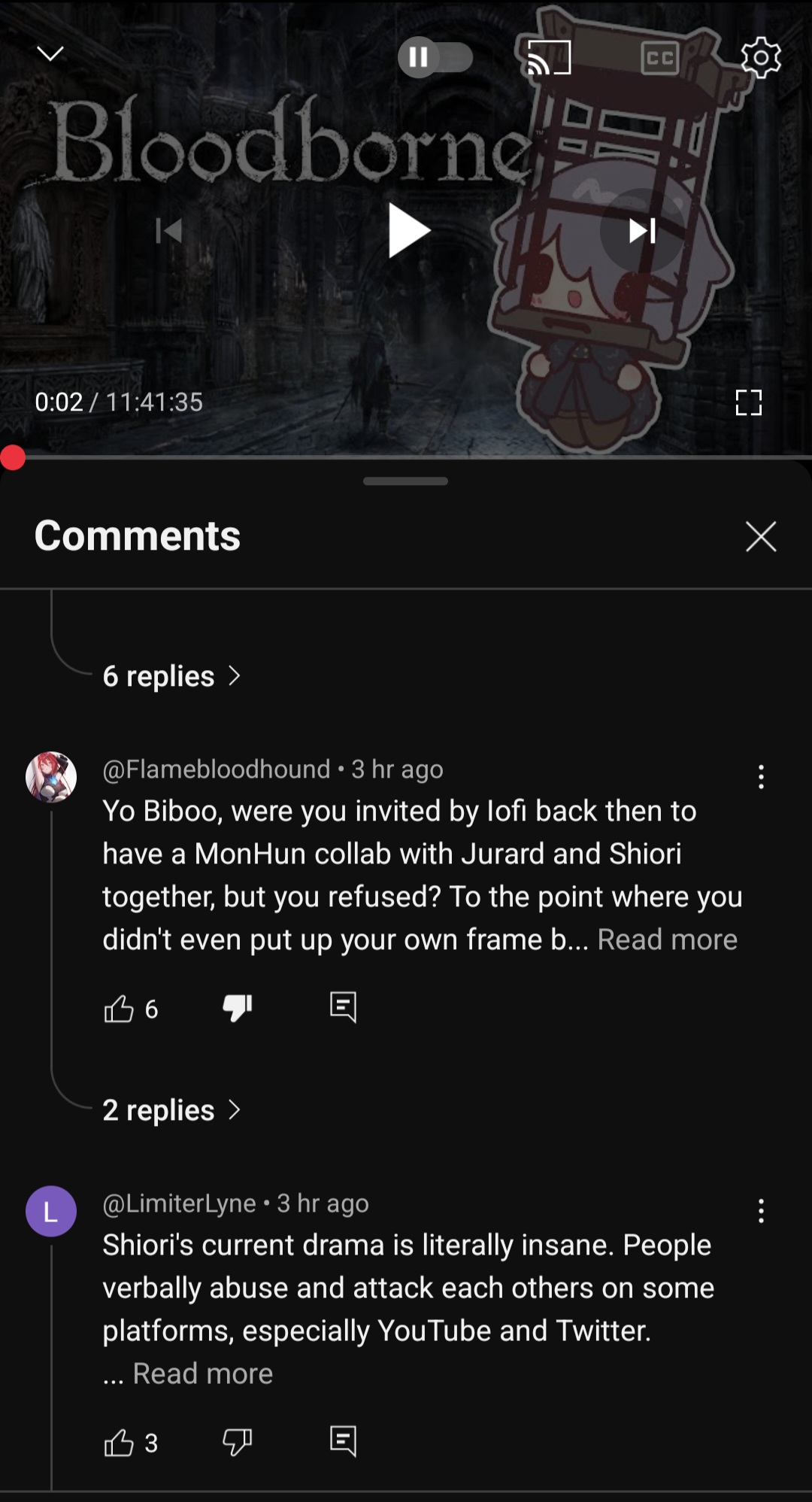Toggle the autoplay switch
This screenshot has height=1502, width=812.
coord(435,57)
